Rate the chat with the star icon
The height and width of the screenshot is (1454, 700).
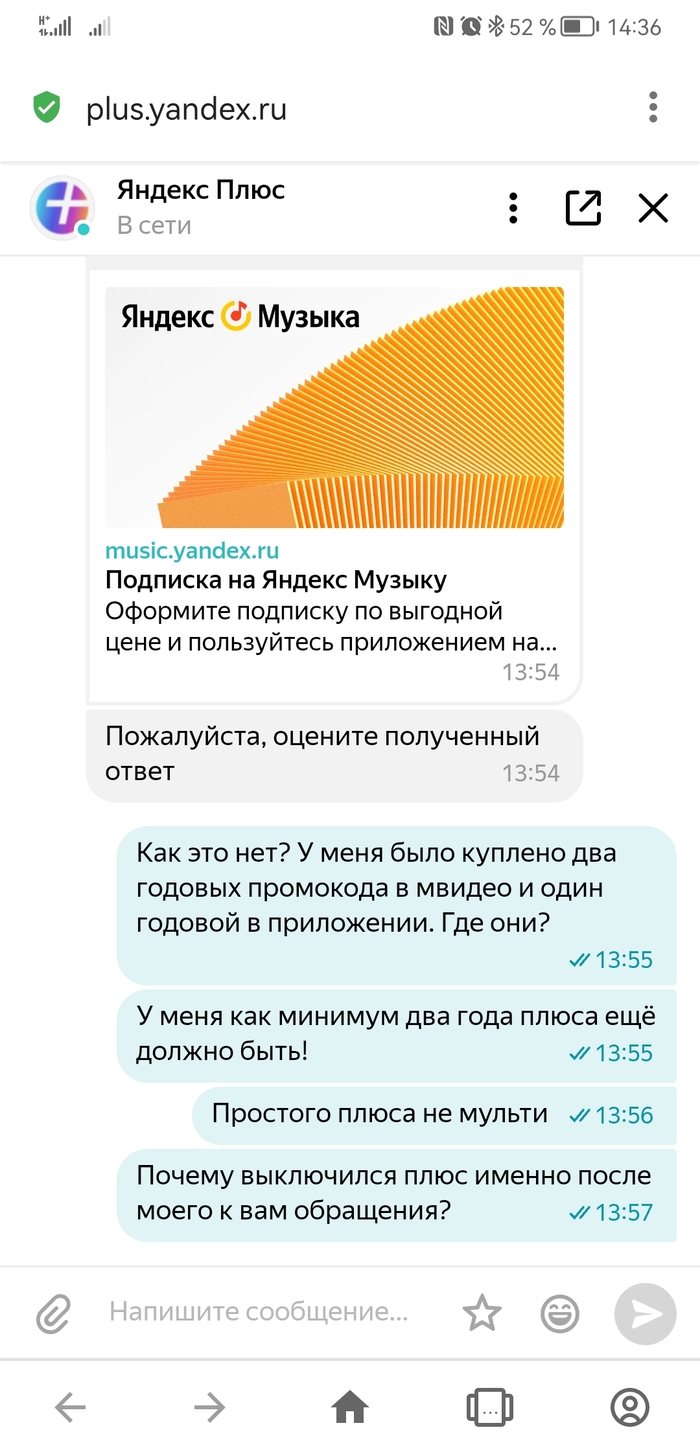[482, 1313]
